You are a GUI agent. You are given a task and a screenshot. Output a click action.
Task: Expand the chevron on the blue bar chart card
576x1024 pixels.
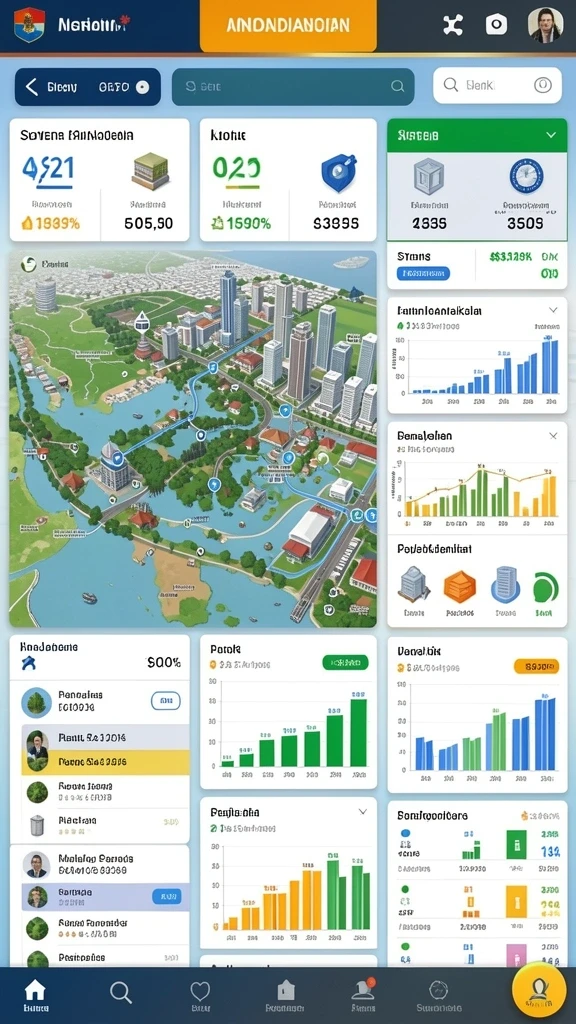(x=553, y=310)
